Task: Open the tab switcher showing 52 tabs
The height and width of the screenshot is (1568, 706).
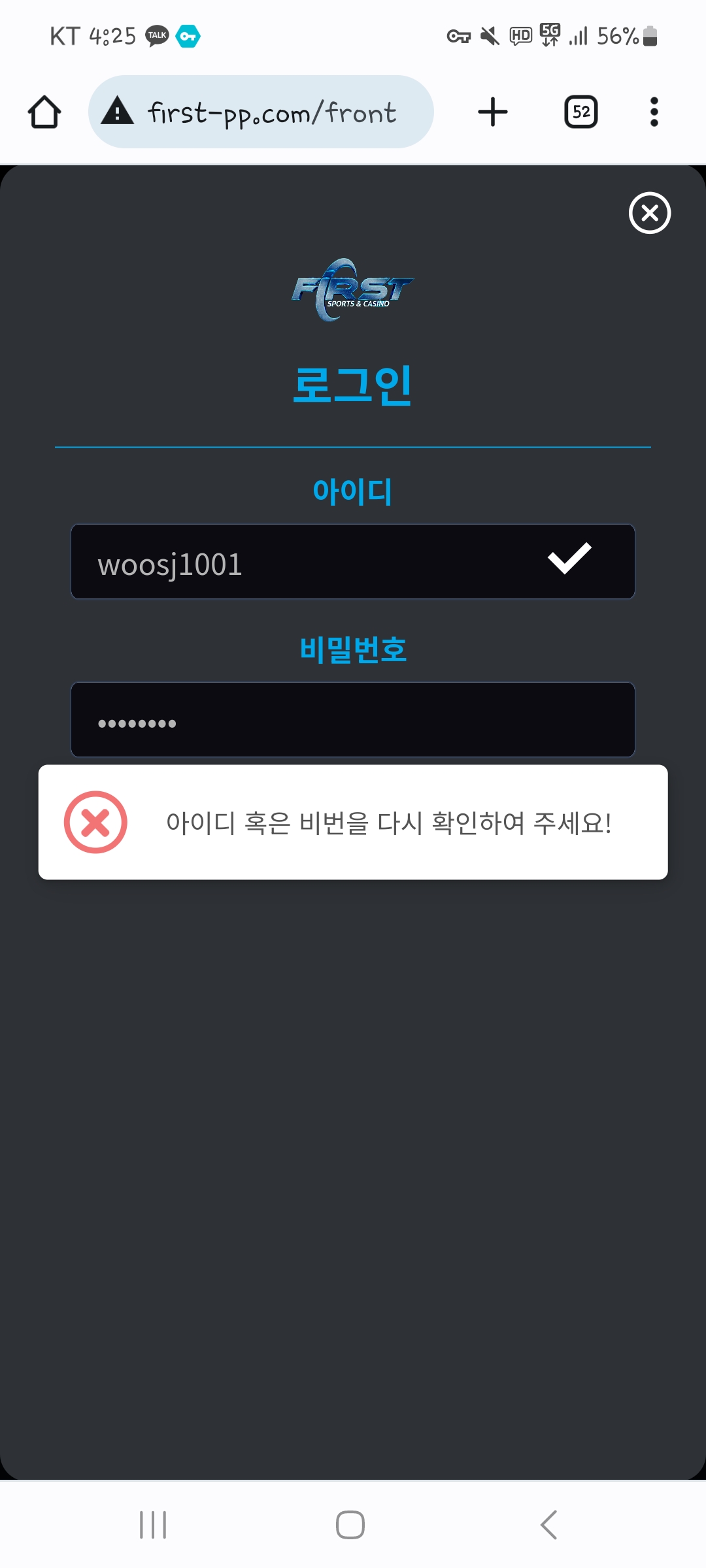Action: tap(580, 112)
